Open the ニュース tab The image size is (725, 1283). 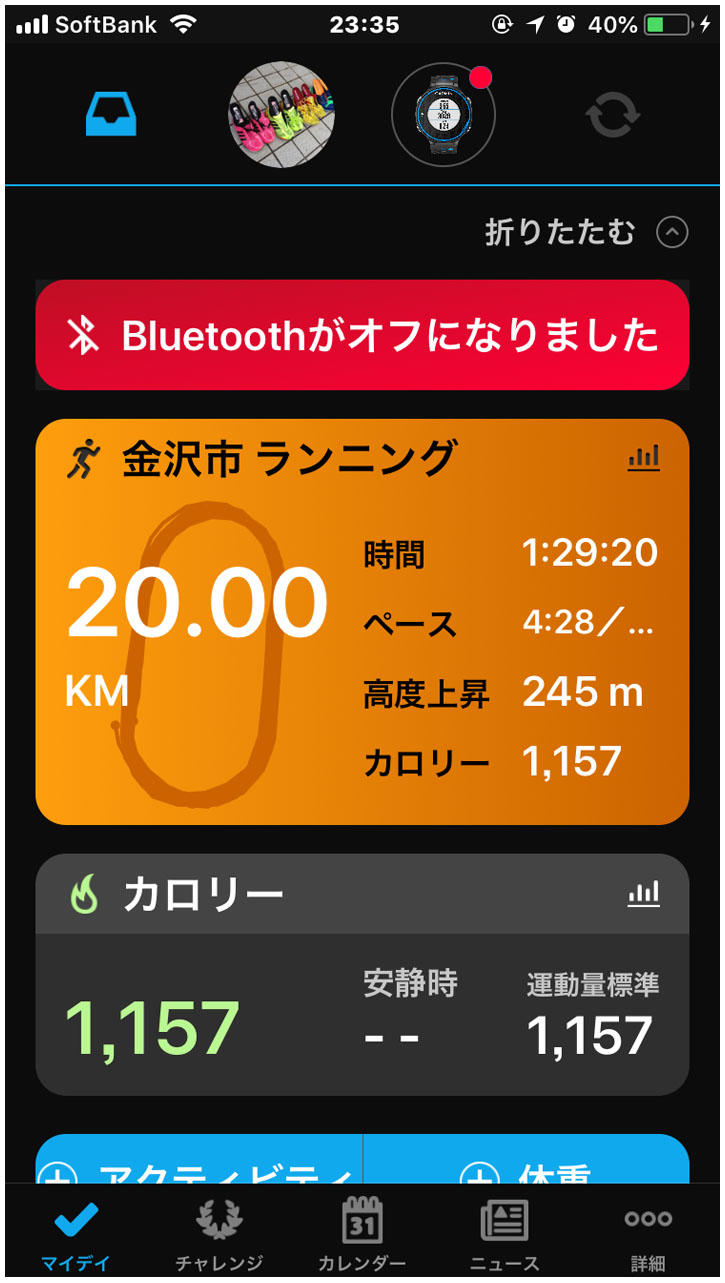point(505,1235)
